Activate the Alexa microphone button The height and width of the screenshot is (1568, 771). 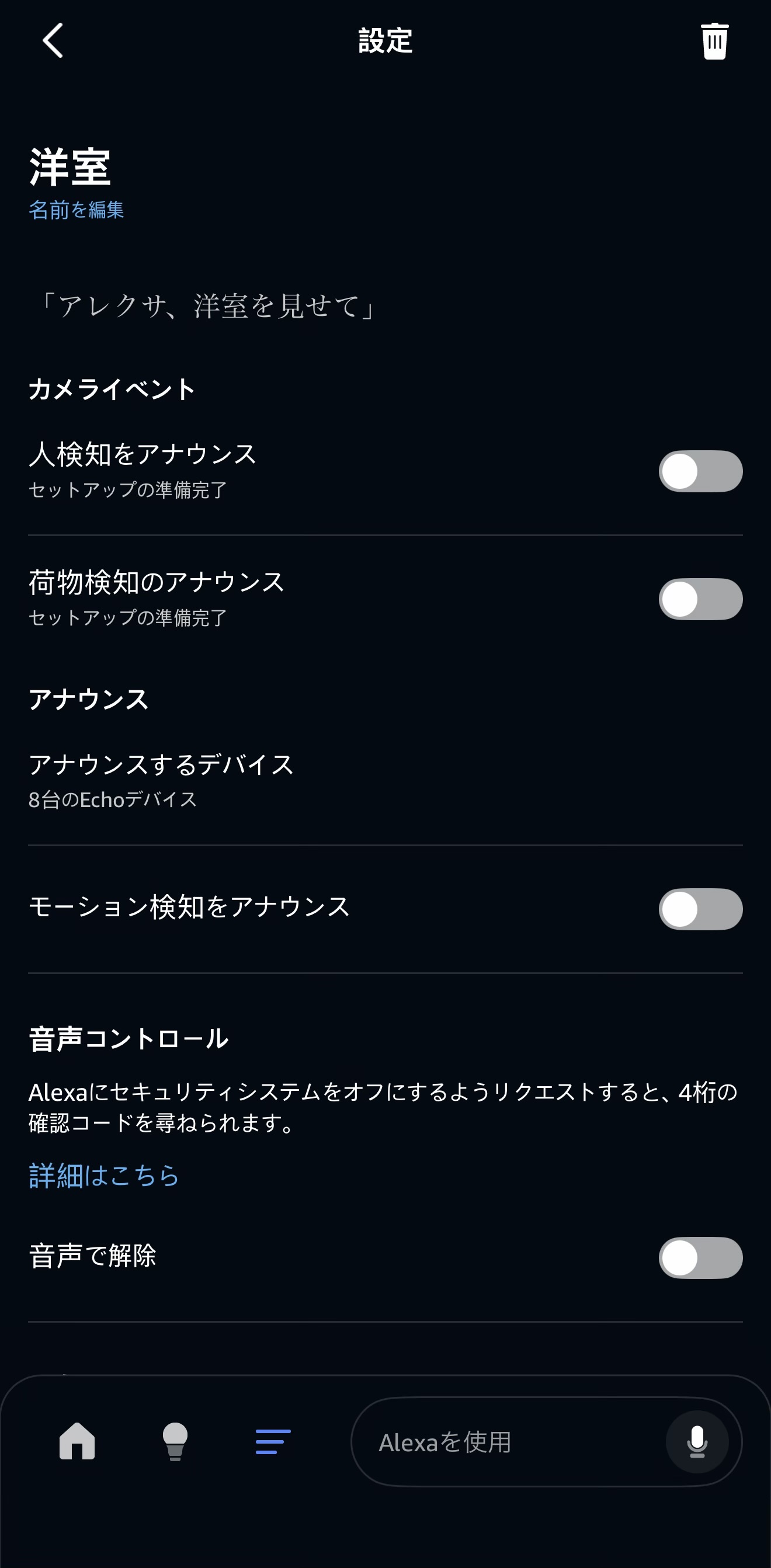pyautogui.click(x=697, y=1442)
